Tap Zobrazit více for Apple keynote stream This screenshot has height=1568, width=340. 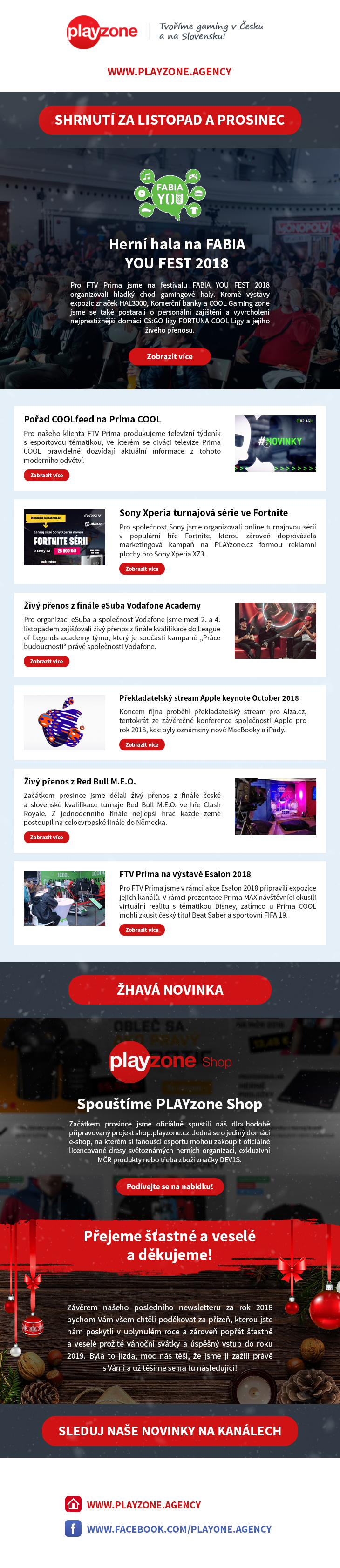142,745
